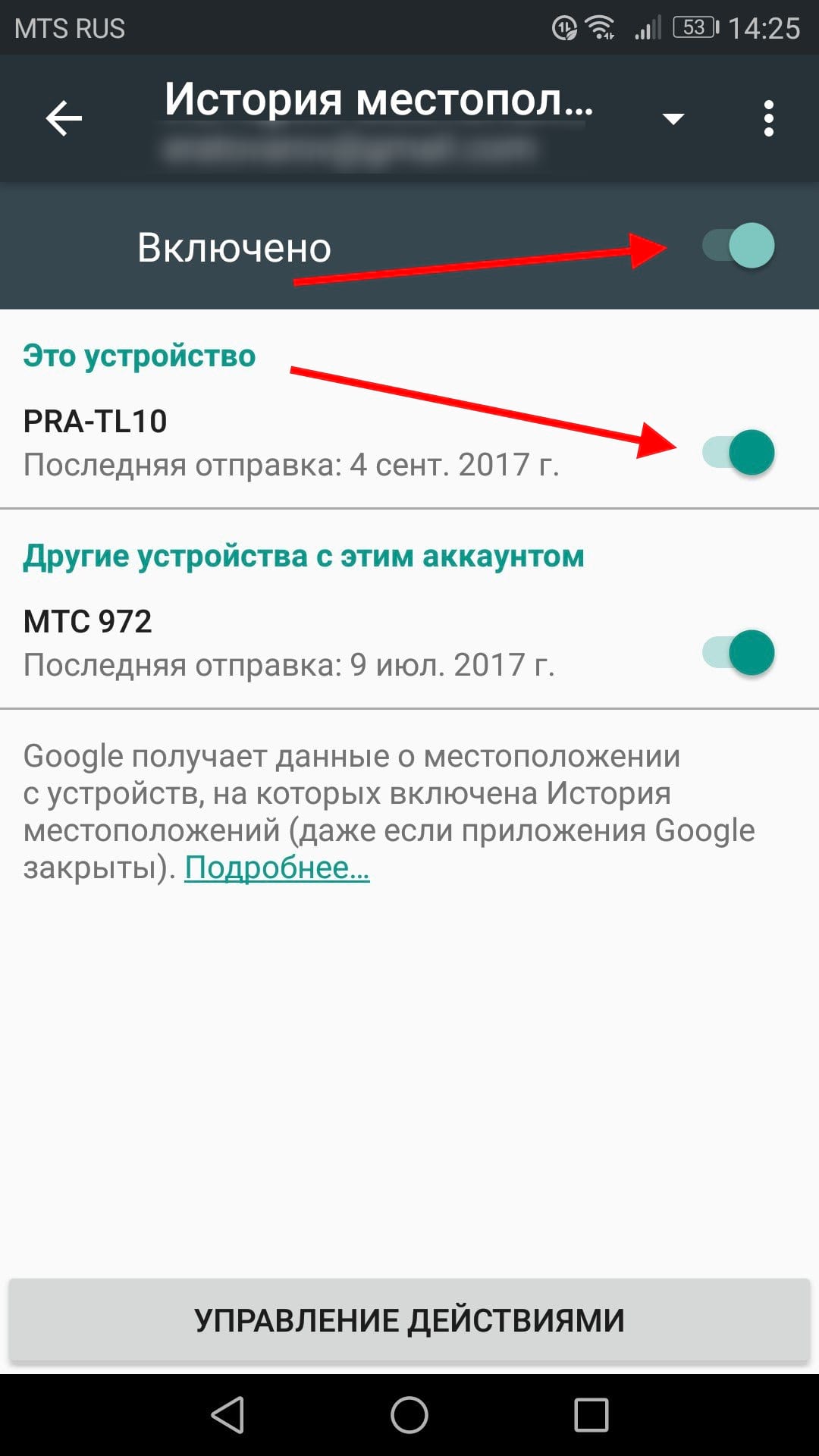Open the account dropdown in the header
This screenshot has width=819, height=1456.
pos(673,118)
